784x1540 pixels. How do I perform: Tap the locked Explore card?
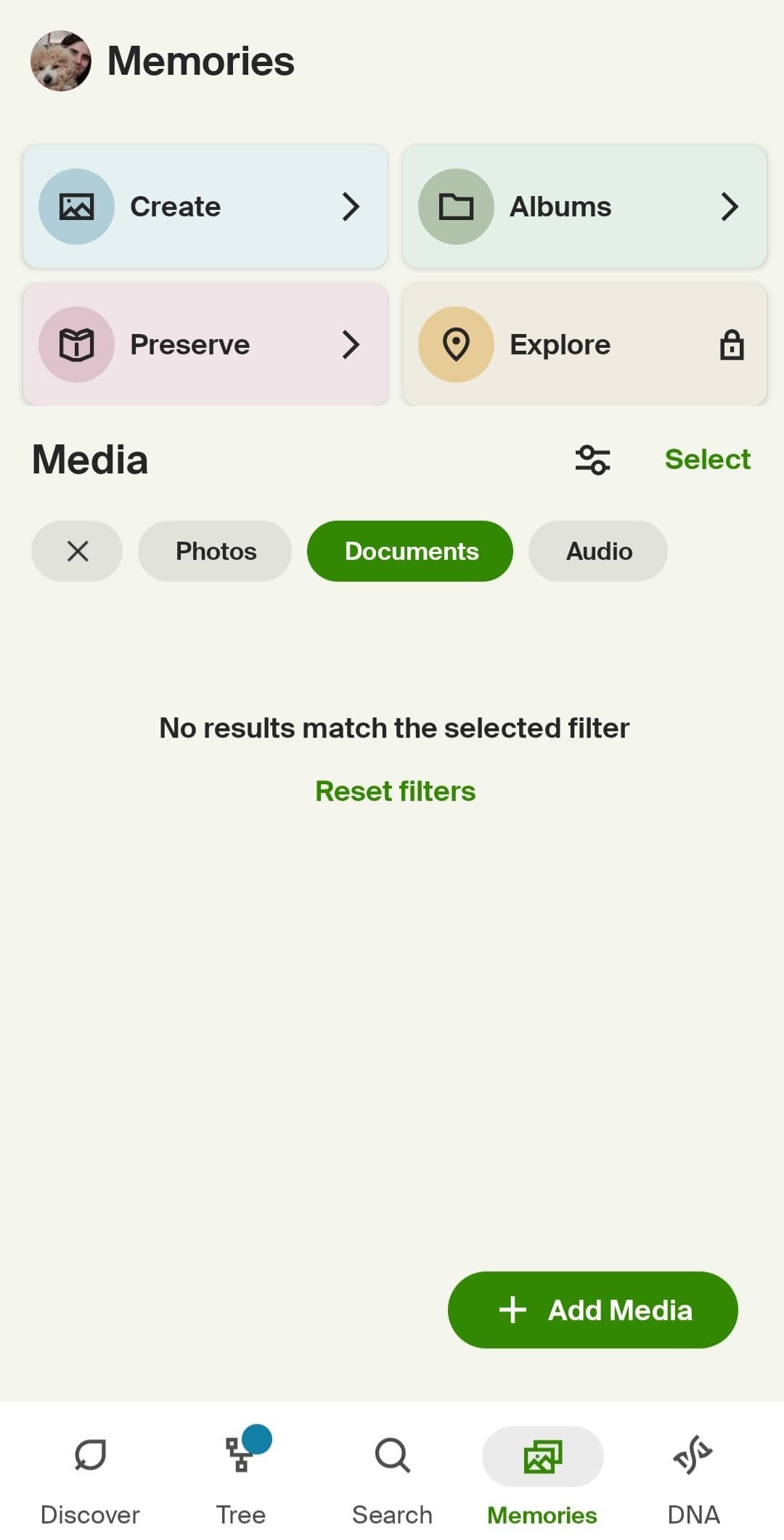pos(584,344)
